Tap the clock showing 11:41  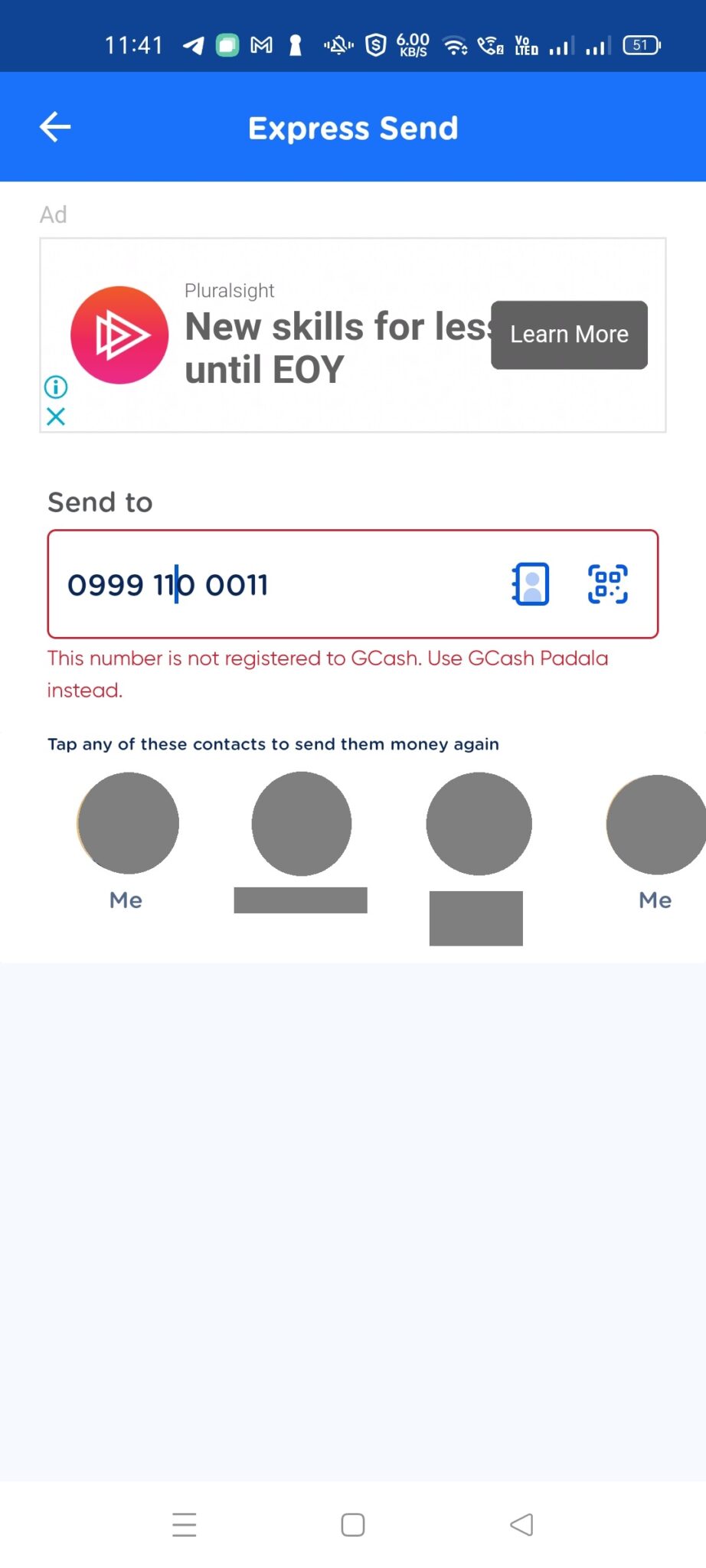coord(135,44)
